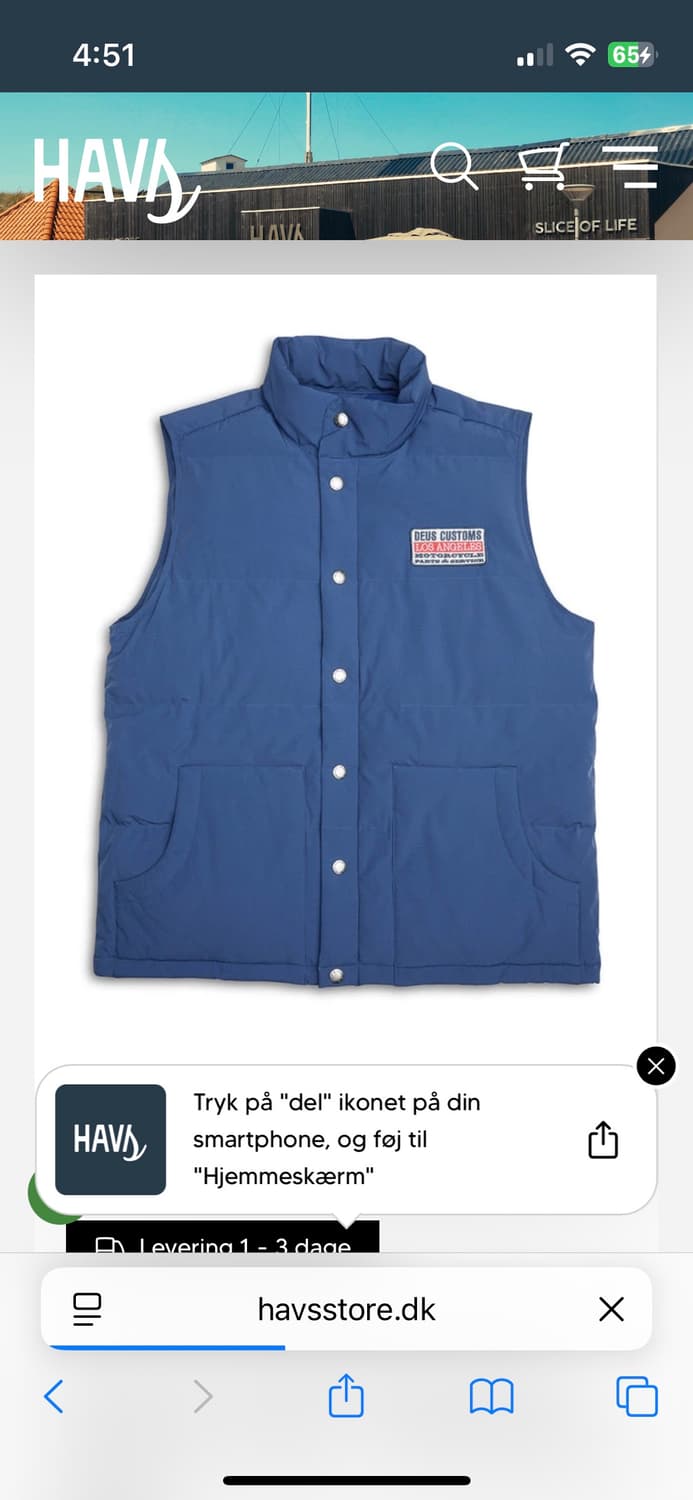
Task: Open the hamburger menu
Action: (635, 166)
